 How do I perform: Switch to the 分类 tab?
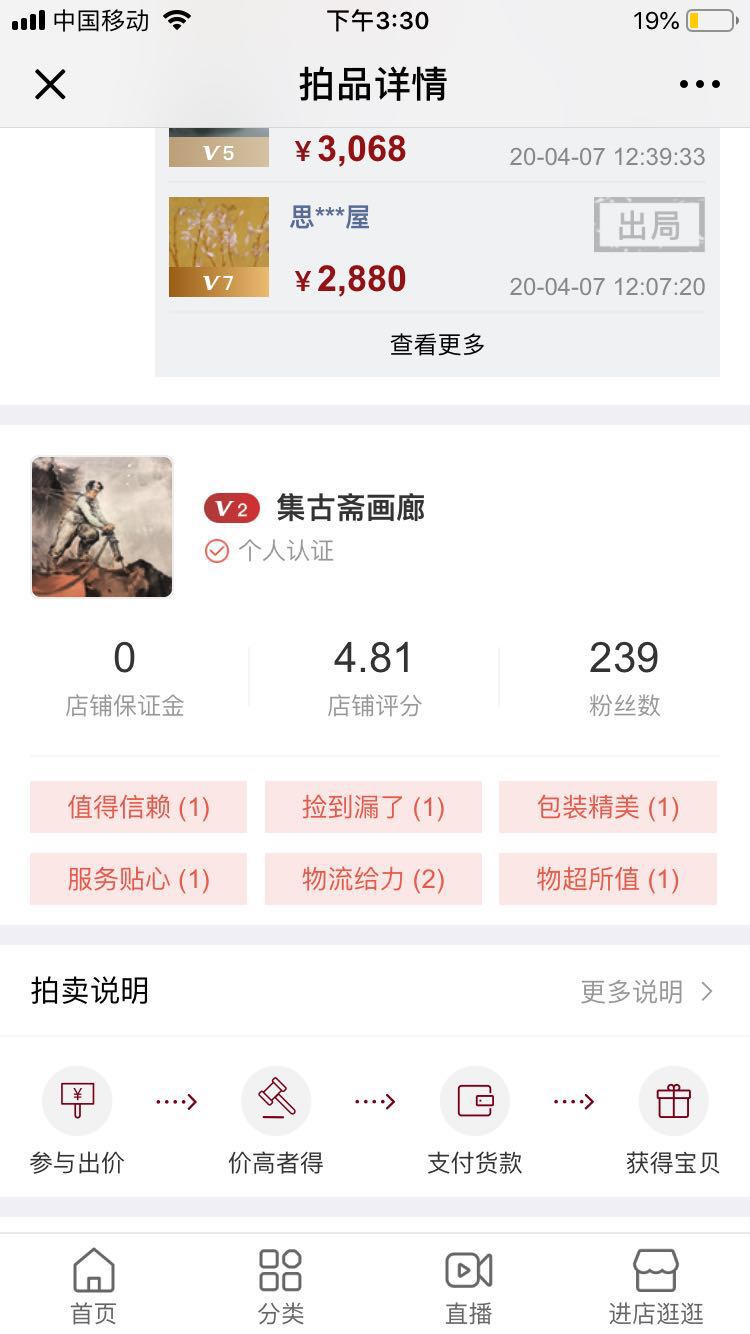tap(280, 1286)
